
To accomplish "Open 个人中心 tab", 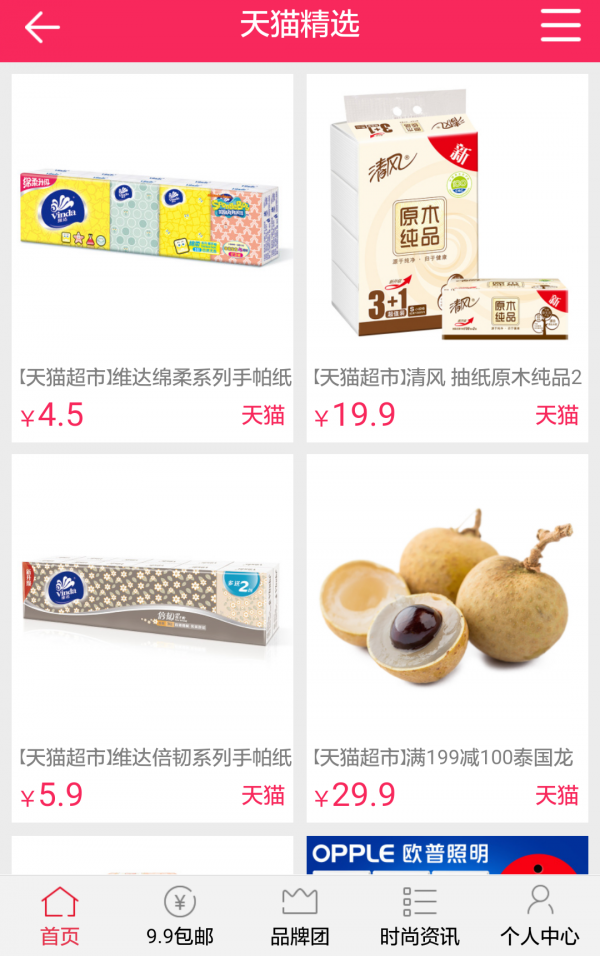I will pyautogui.click(x=540, y=916).
